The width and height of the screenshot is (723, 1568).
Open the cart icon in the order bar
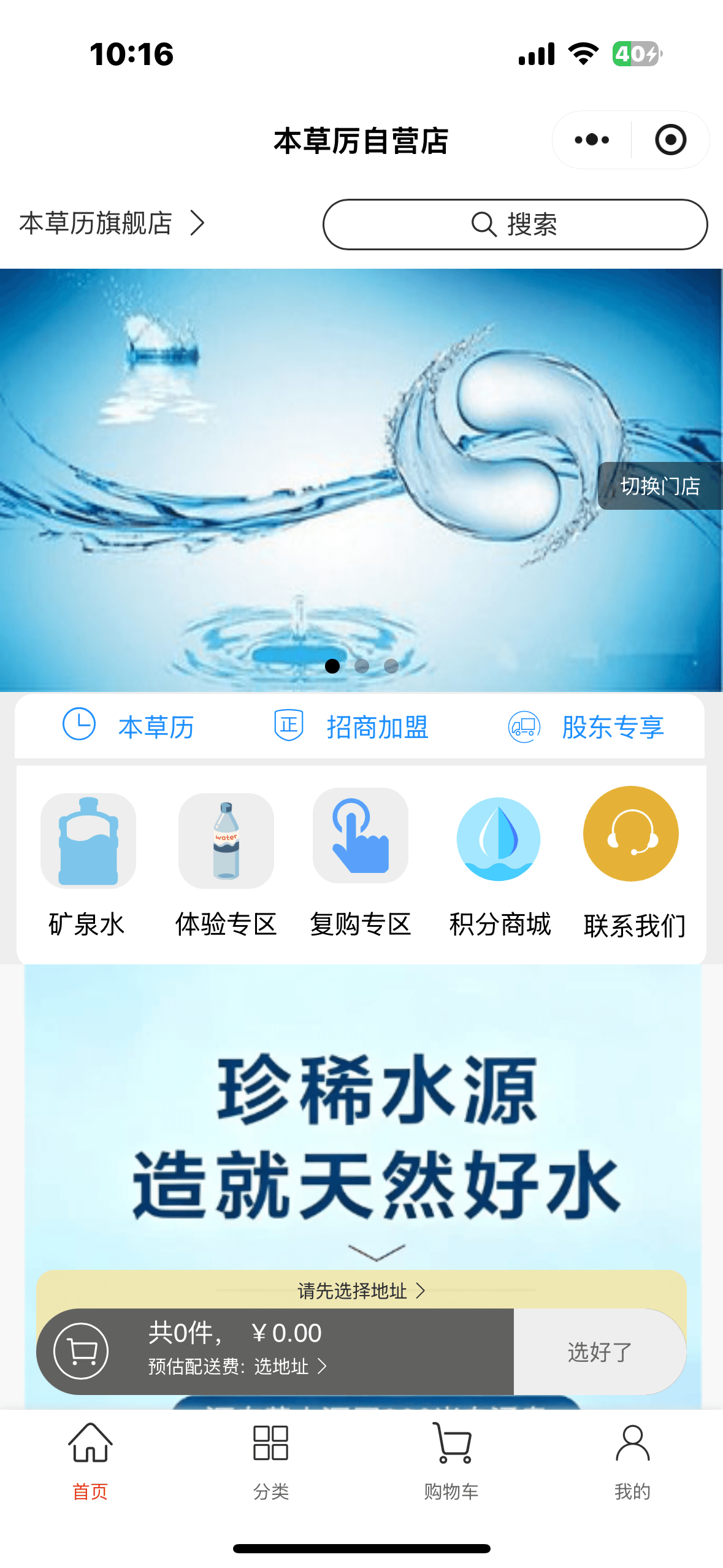[81, 1351]
